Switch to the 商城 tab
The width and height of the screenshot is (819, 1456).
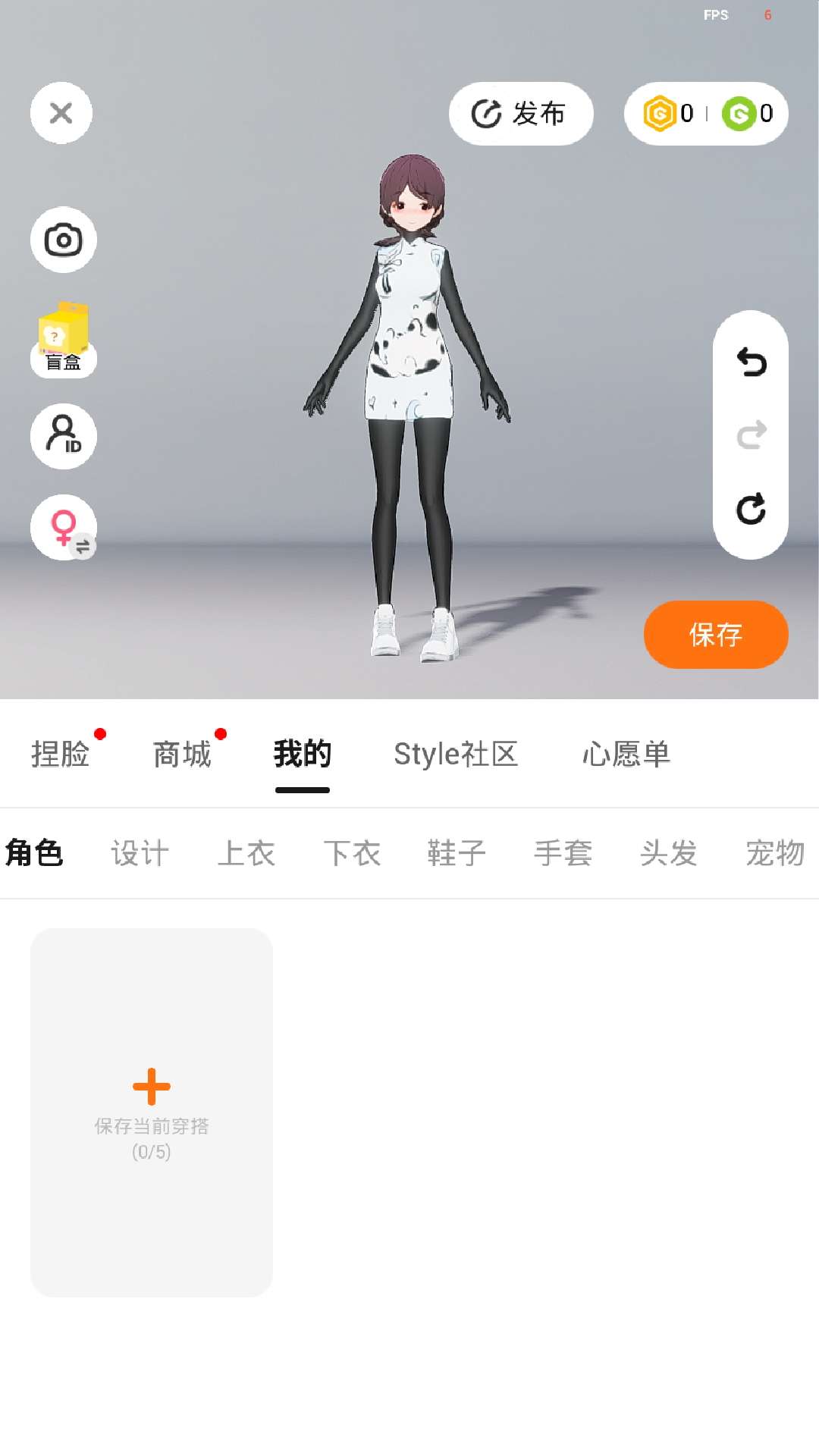pos(182,754)
